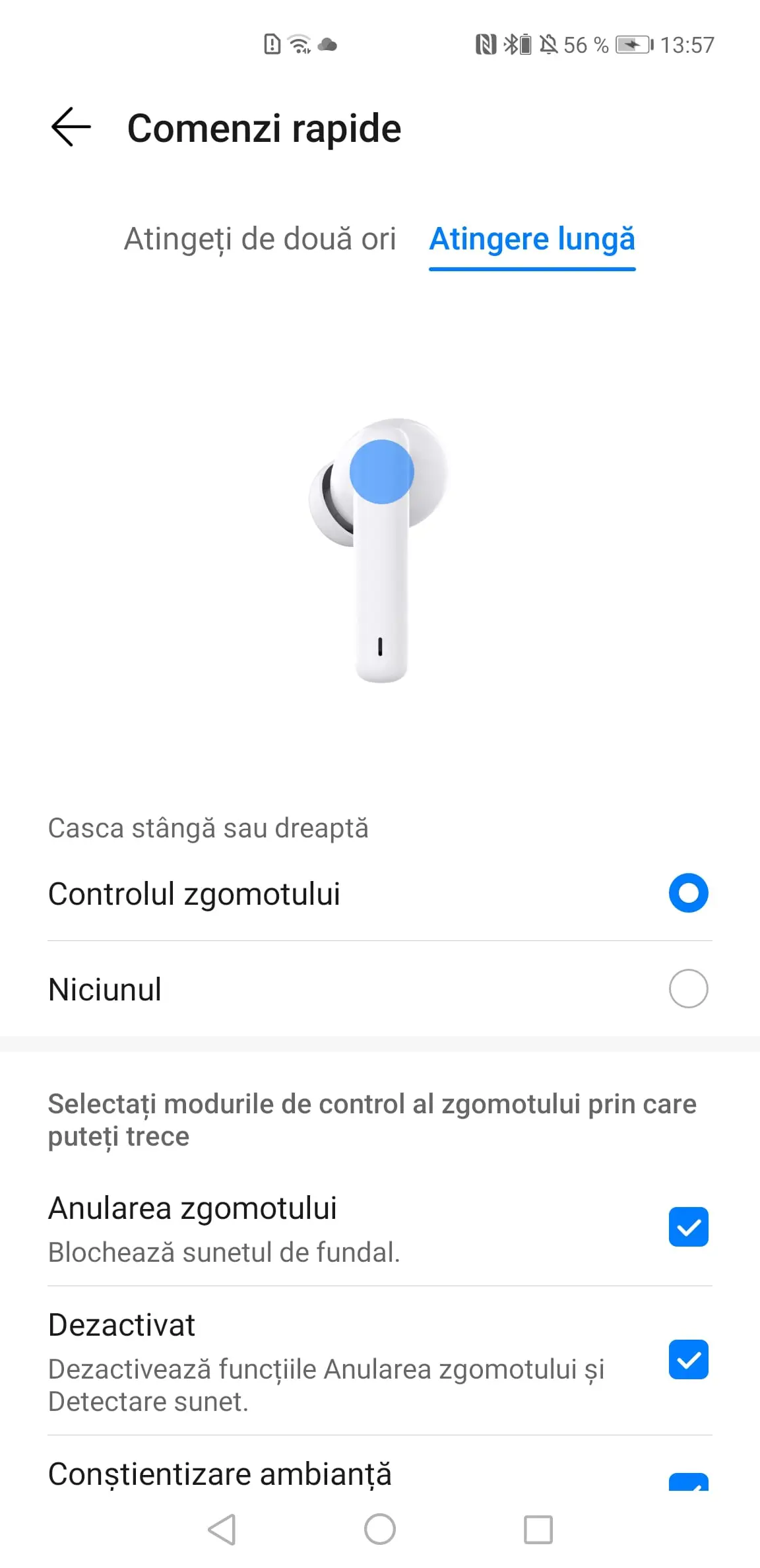Uncheck the Dezactivat mode checkbox
760x1568 pixels.
click(688, 1359)
